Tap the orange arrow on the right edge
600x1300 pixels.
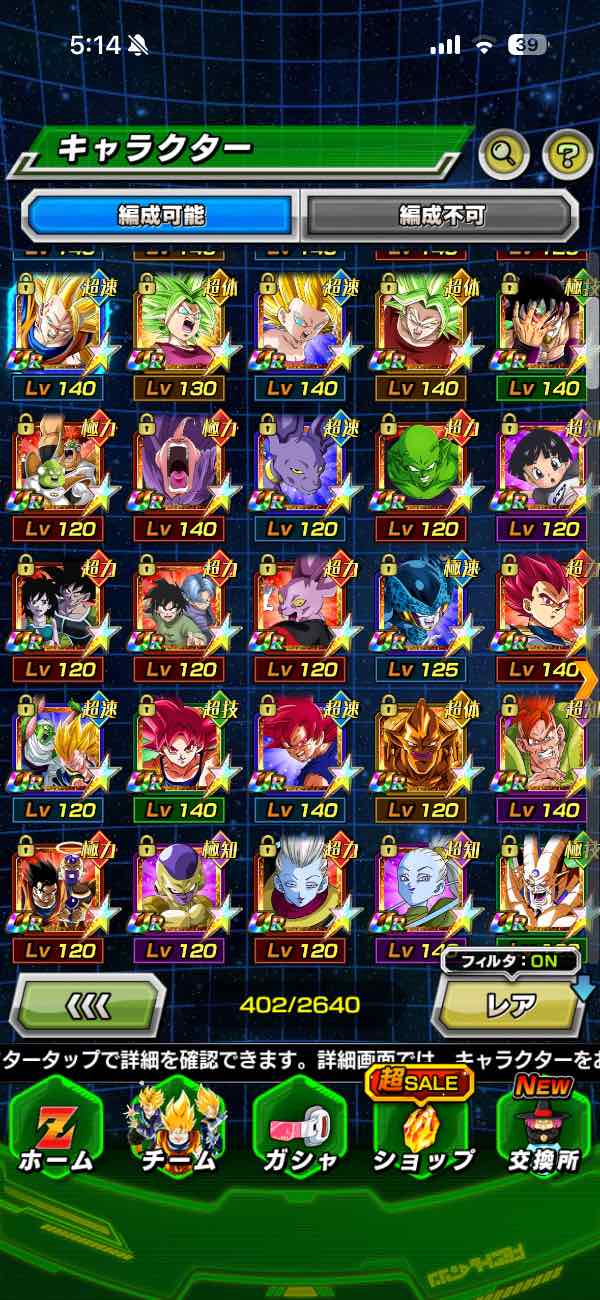(x=587, y=679)
